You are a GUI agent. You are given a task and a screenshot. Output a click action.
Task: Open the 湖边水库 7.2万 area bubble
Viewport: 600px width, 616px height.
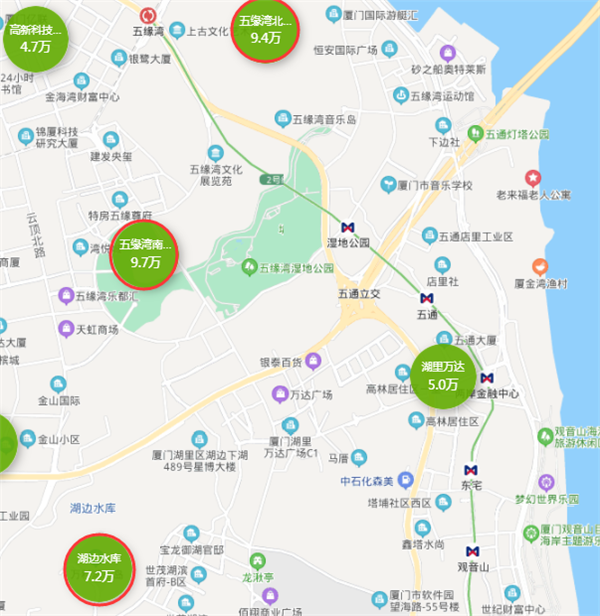[100, 567]
